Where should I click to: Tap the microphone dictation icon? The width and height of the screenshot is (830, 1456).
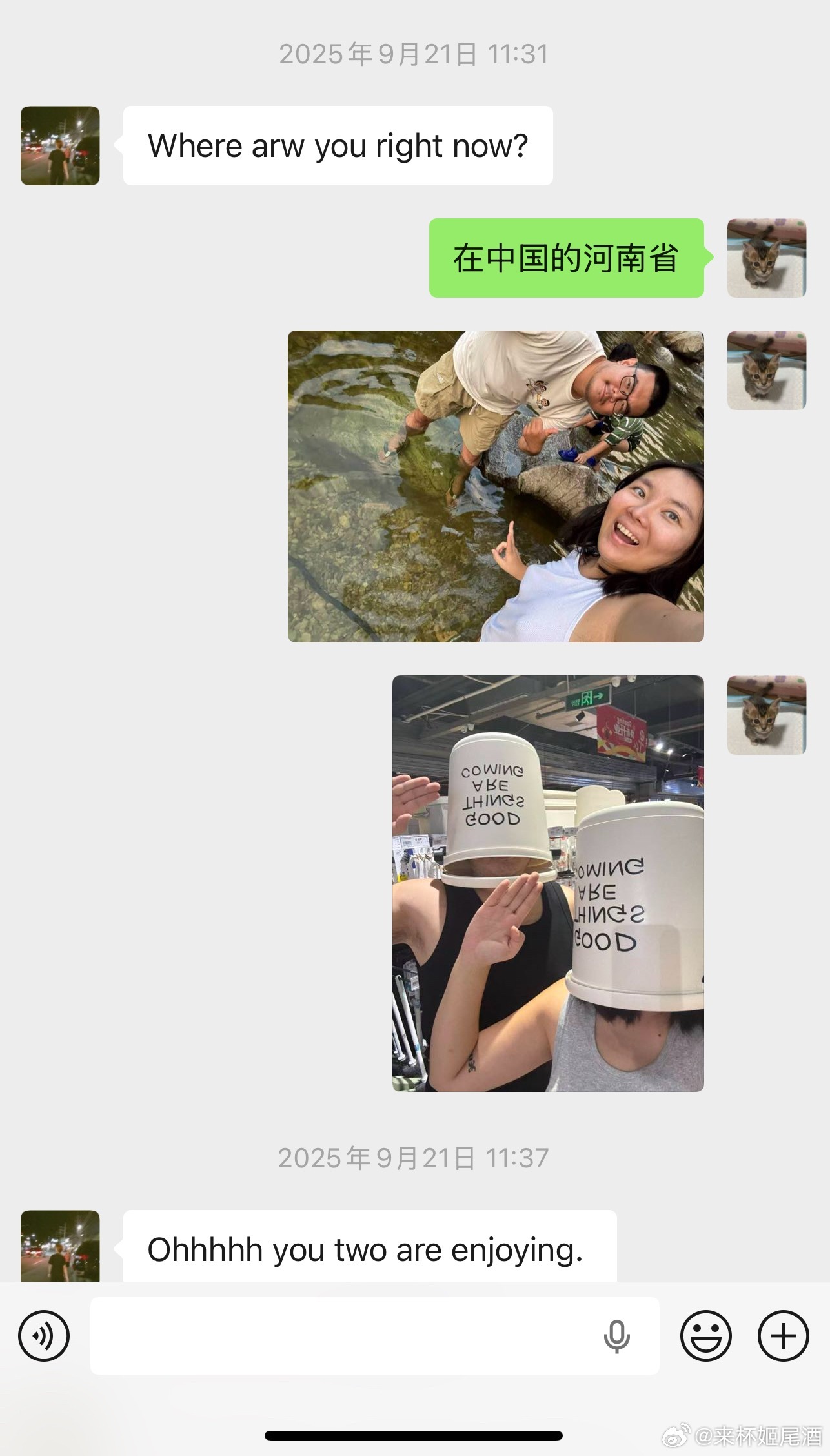tap(616, 1336)
